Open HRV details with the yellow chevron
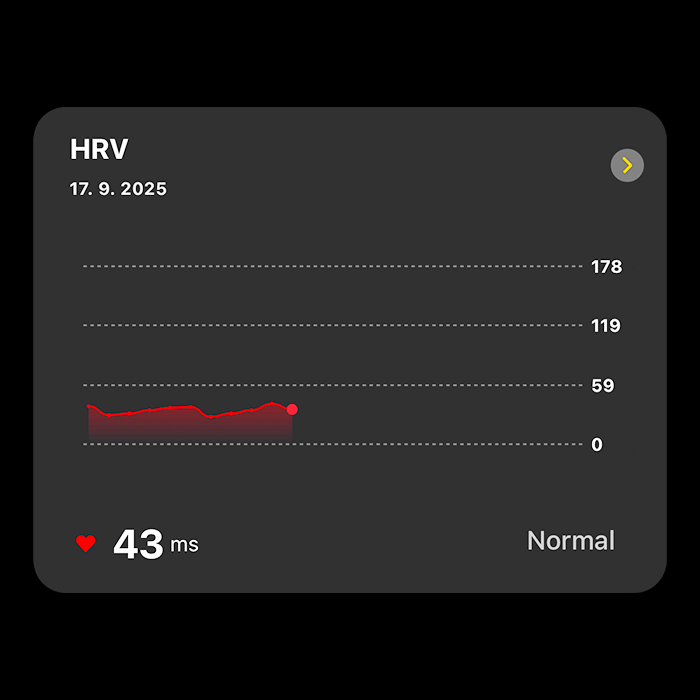The width and height of the screenshot is (700, 700). click(x=627, y=166)
